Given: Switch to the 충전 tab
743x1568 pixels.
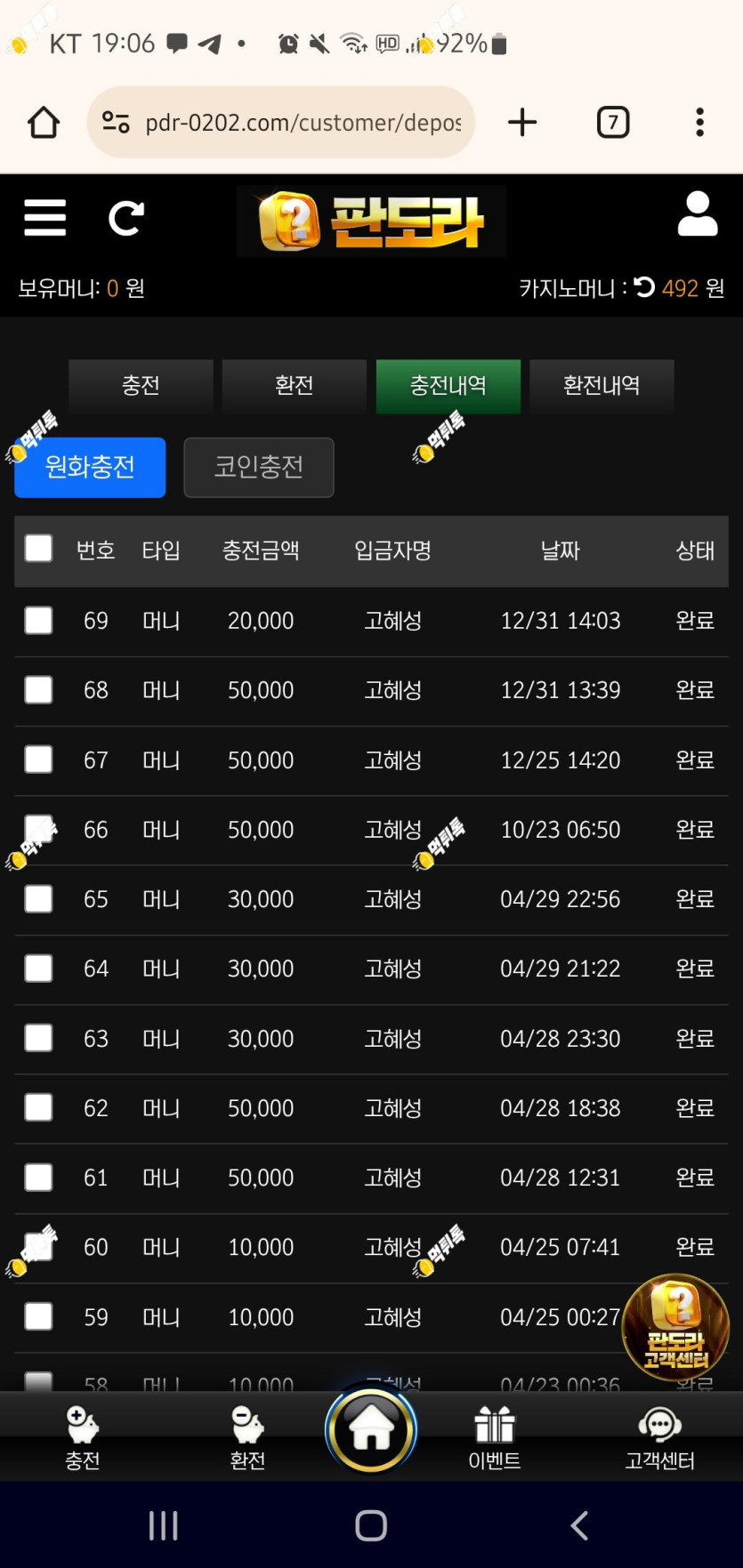Looking at the screenshot, I should tap(141, 386).
